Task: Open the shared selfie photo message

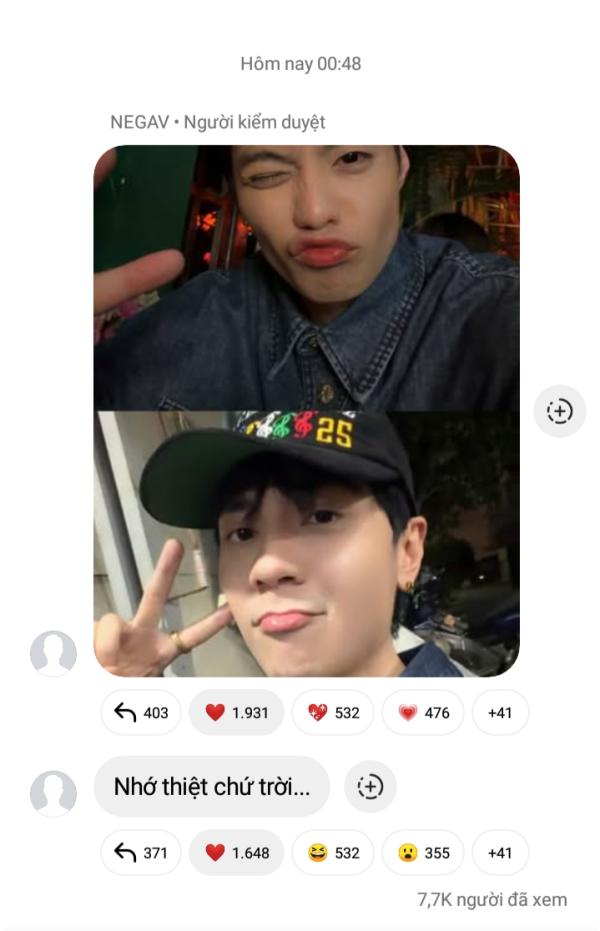Action: click(x=306, y=410)
